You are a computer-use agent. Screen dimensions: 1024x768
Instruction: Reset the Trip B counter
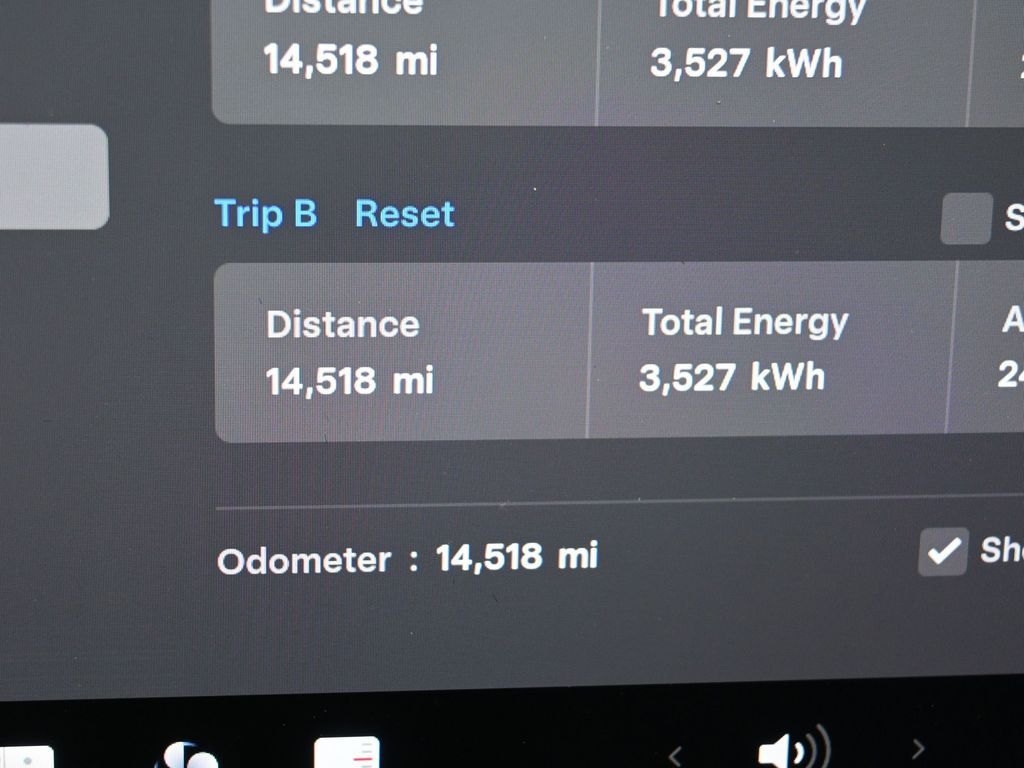coord(405,214)
